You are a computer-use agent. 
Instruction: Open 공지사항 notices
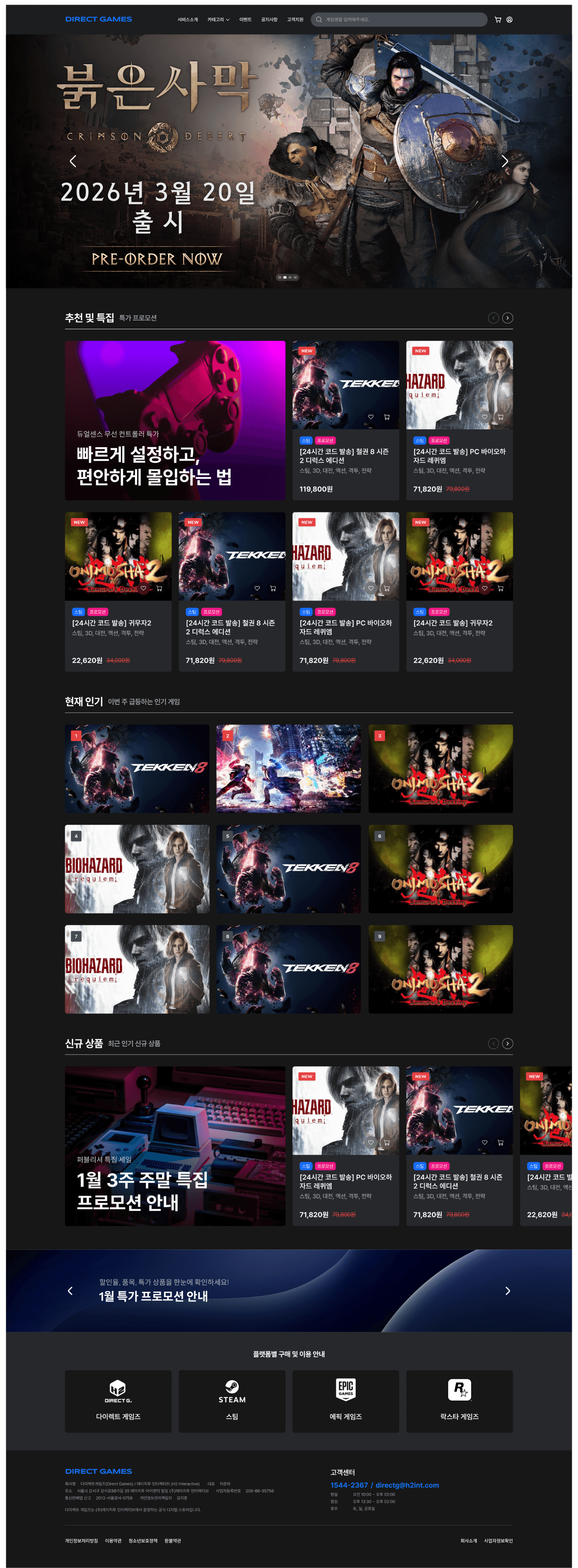[x=269, y=20]
